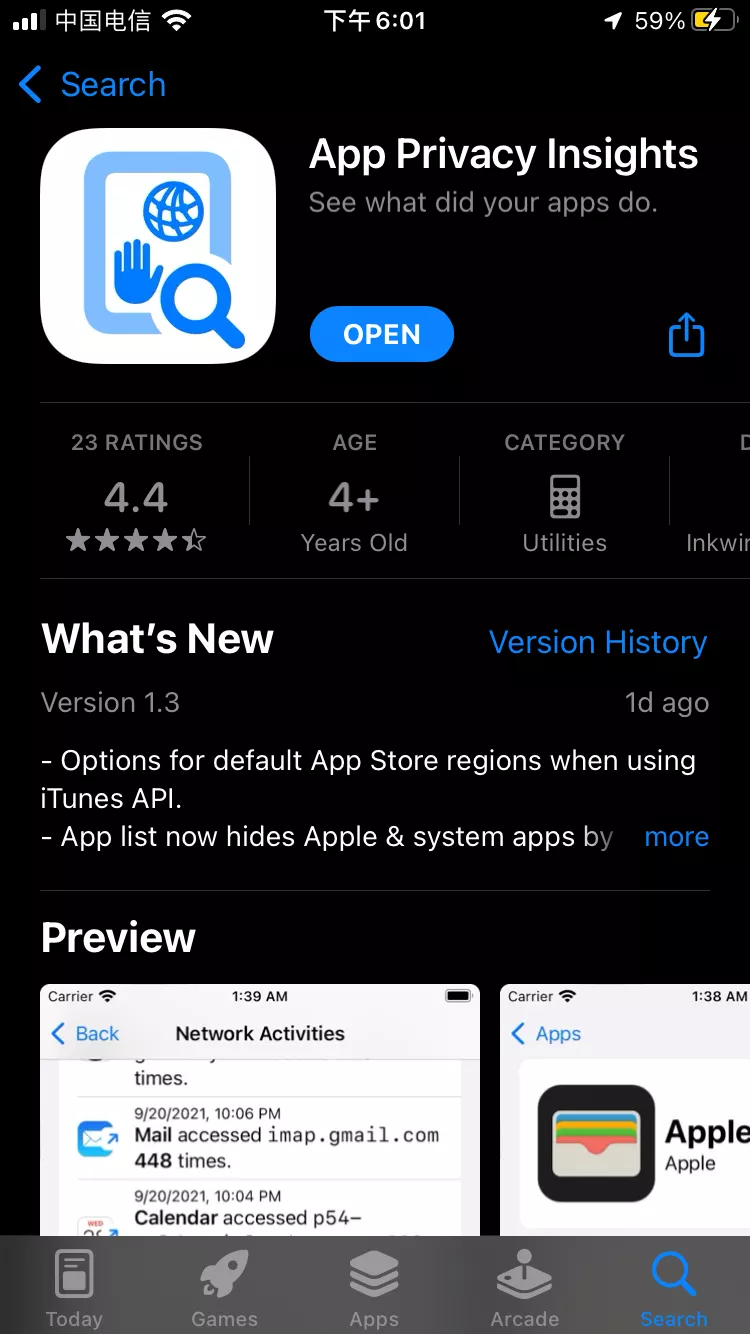Viewport: 750px width, 1334px height.
Task: View the Network Activities preview screenshot
Action: tap(260, 1110)
